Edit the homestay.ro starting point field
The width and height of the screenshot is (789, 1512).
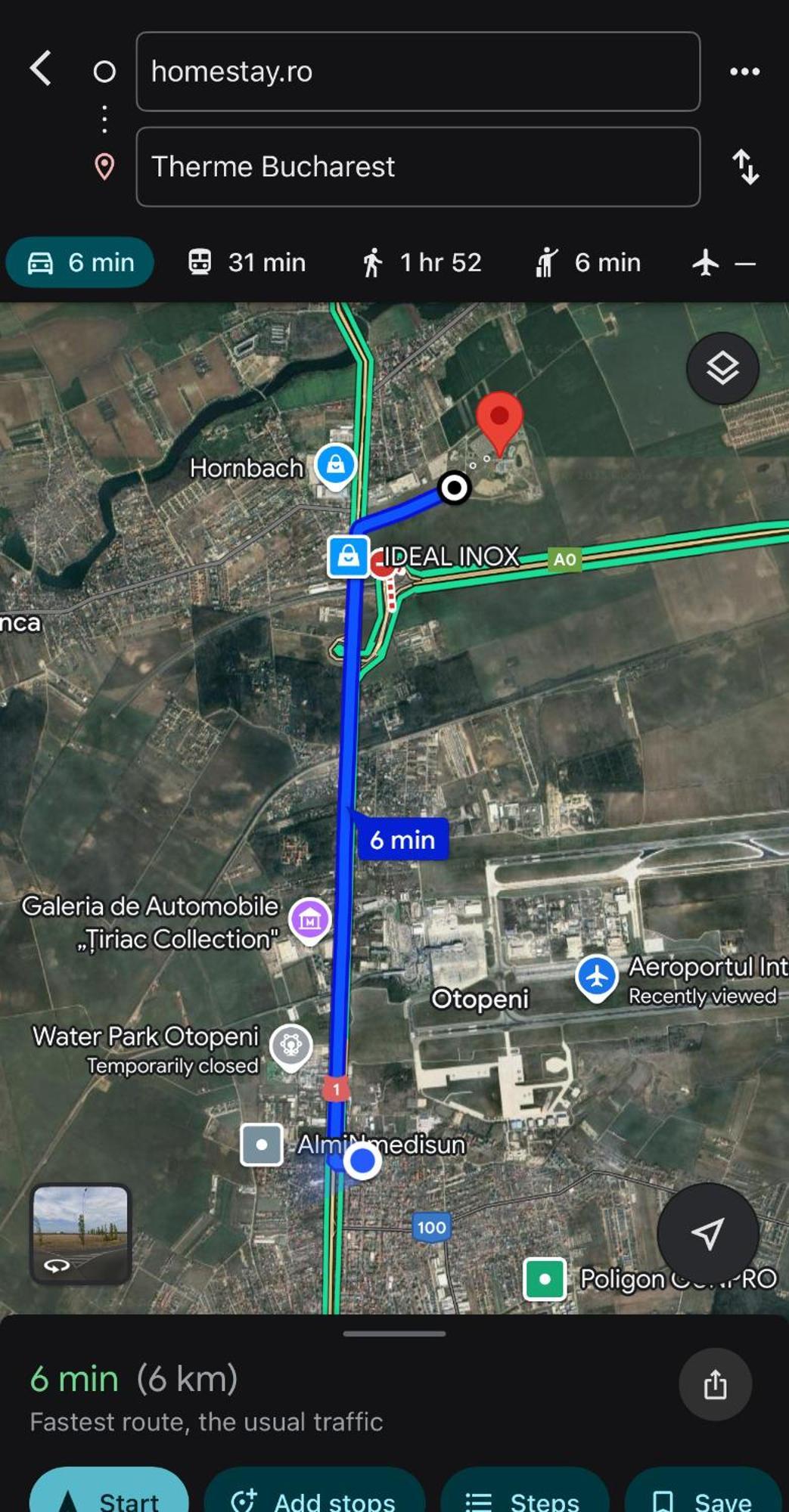point(418,72)
